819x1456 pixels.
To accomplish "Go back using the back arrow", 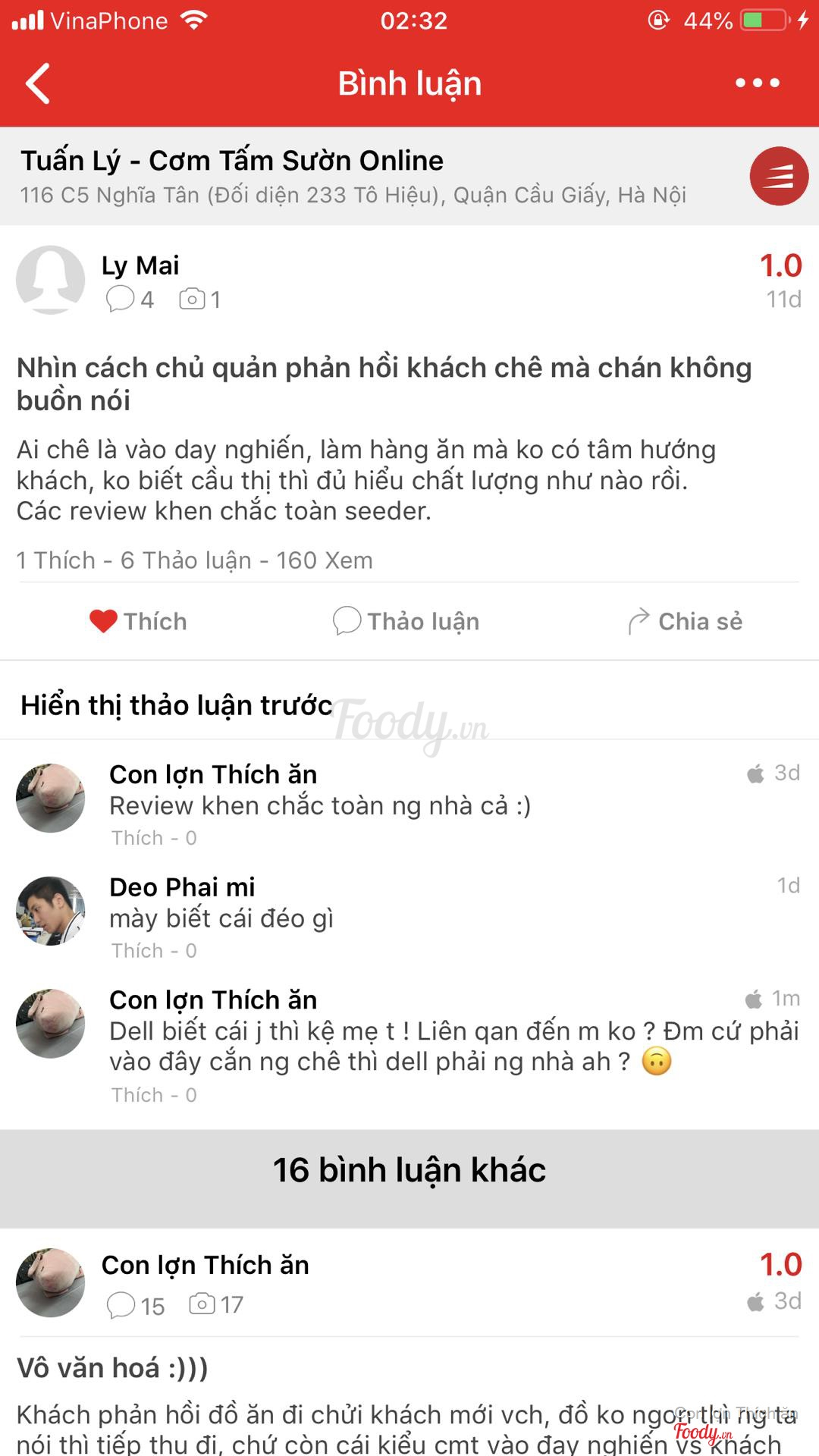I will click(38, 83).
